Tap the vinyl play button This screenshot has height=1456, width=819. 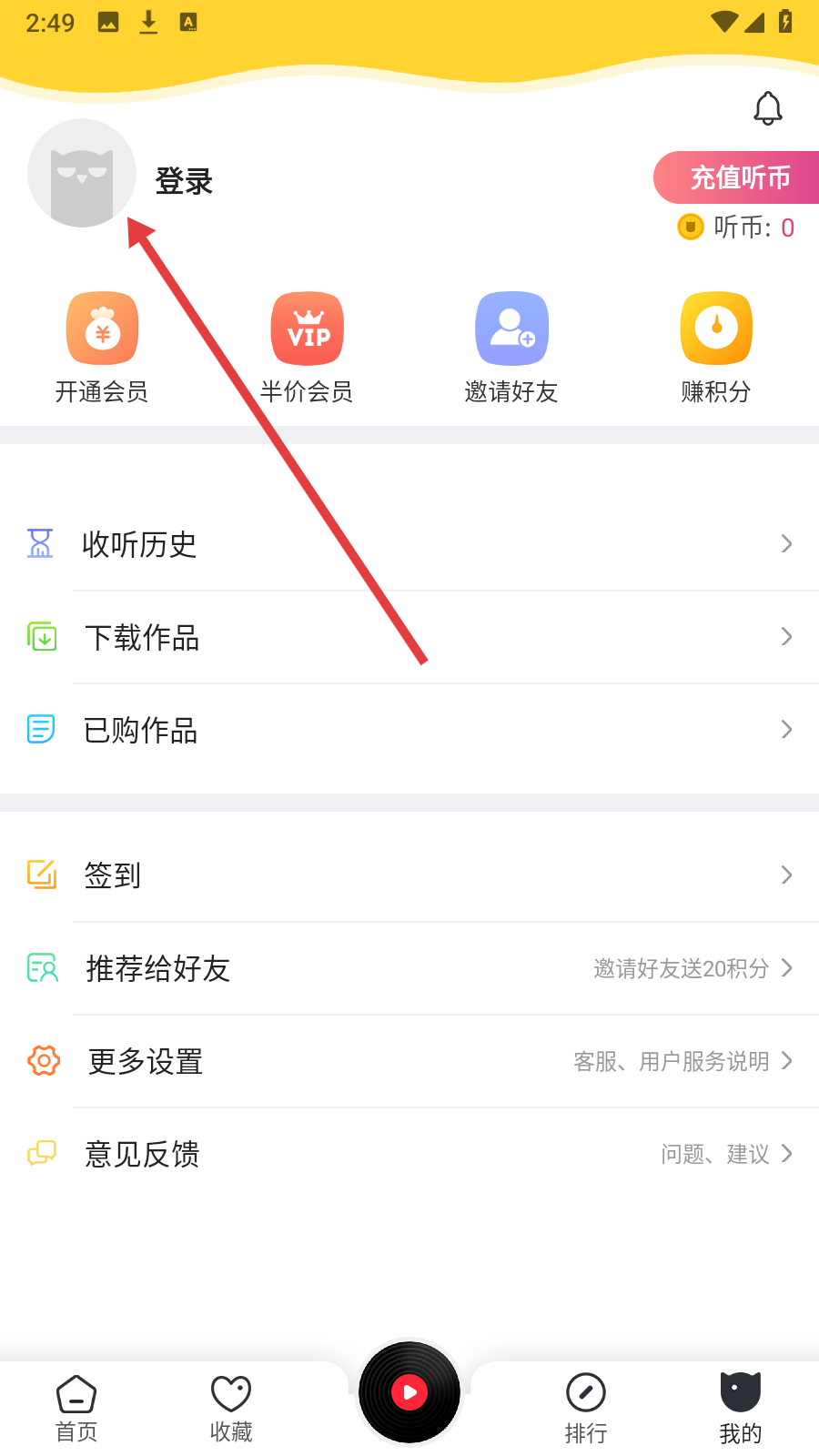[409, 1392]
